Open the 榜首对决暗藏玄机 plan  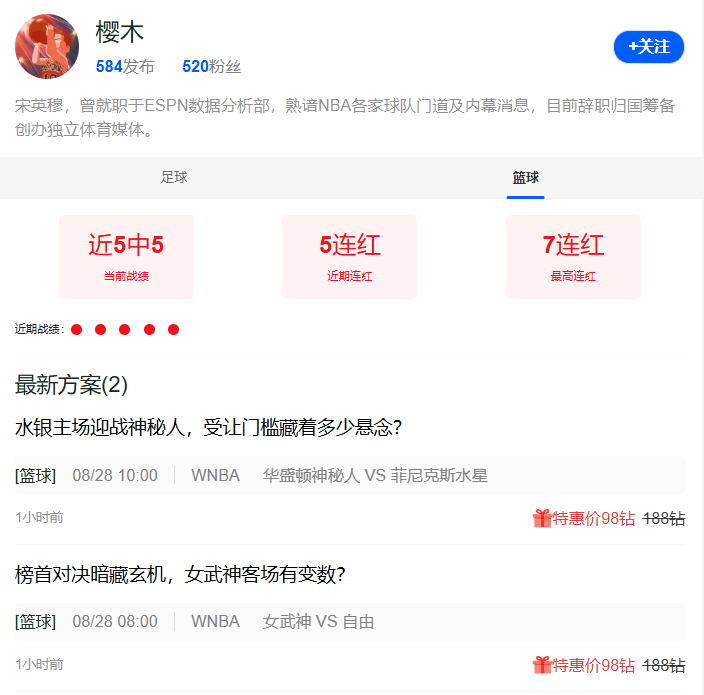pos(180,574)
